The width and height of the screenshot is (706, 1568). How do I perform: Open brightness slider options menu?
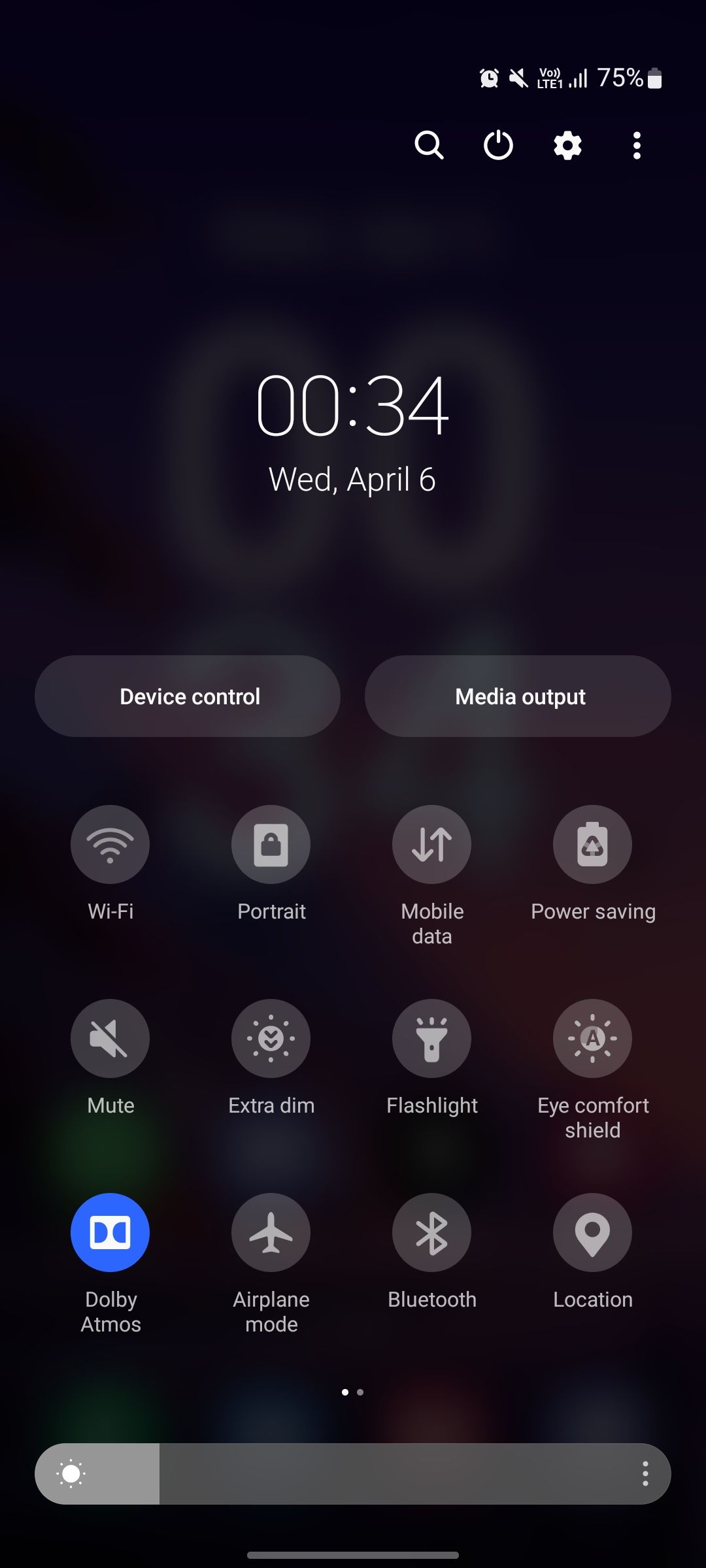[645, 1473]
